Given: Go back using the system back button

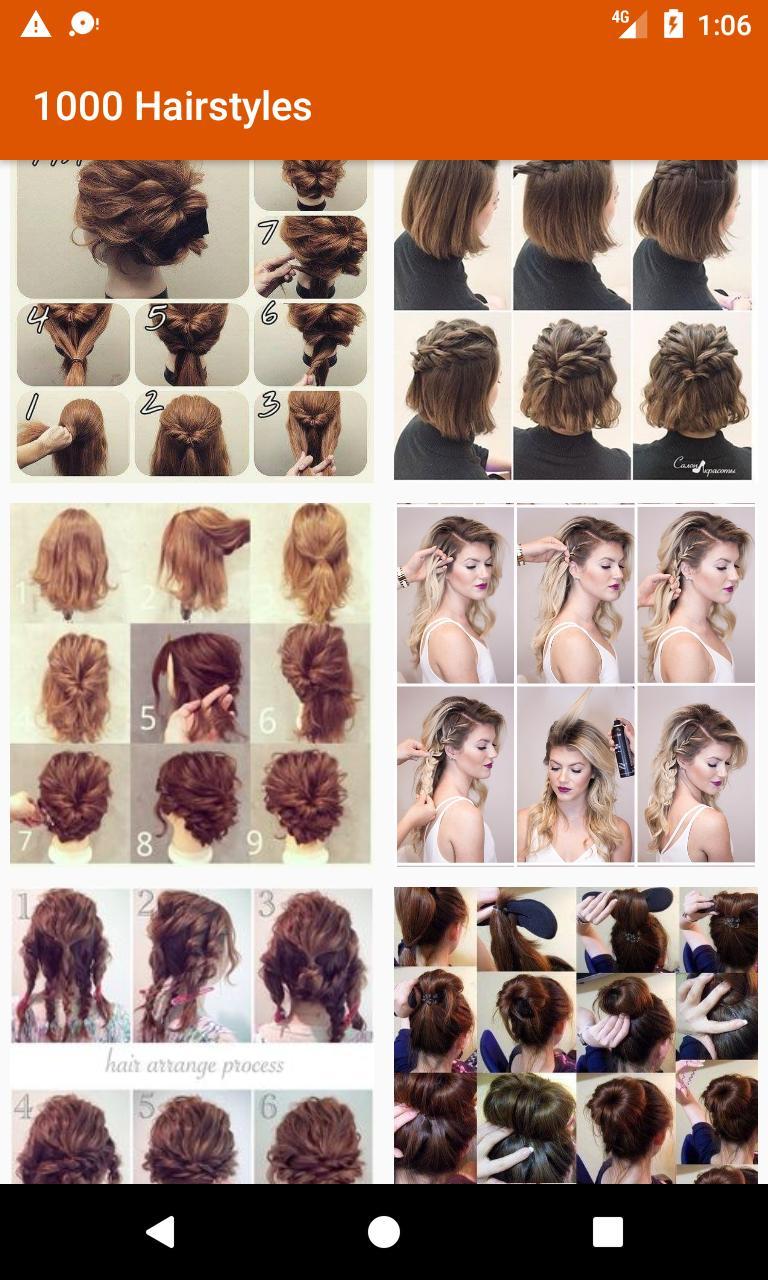Looking at the screenshot, I should [160, 1232].
